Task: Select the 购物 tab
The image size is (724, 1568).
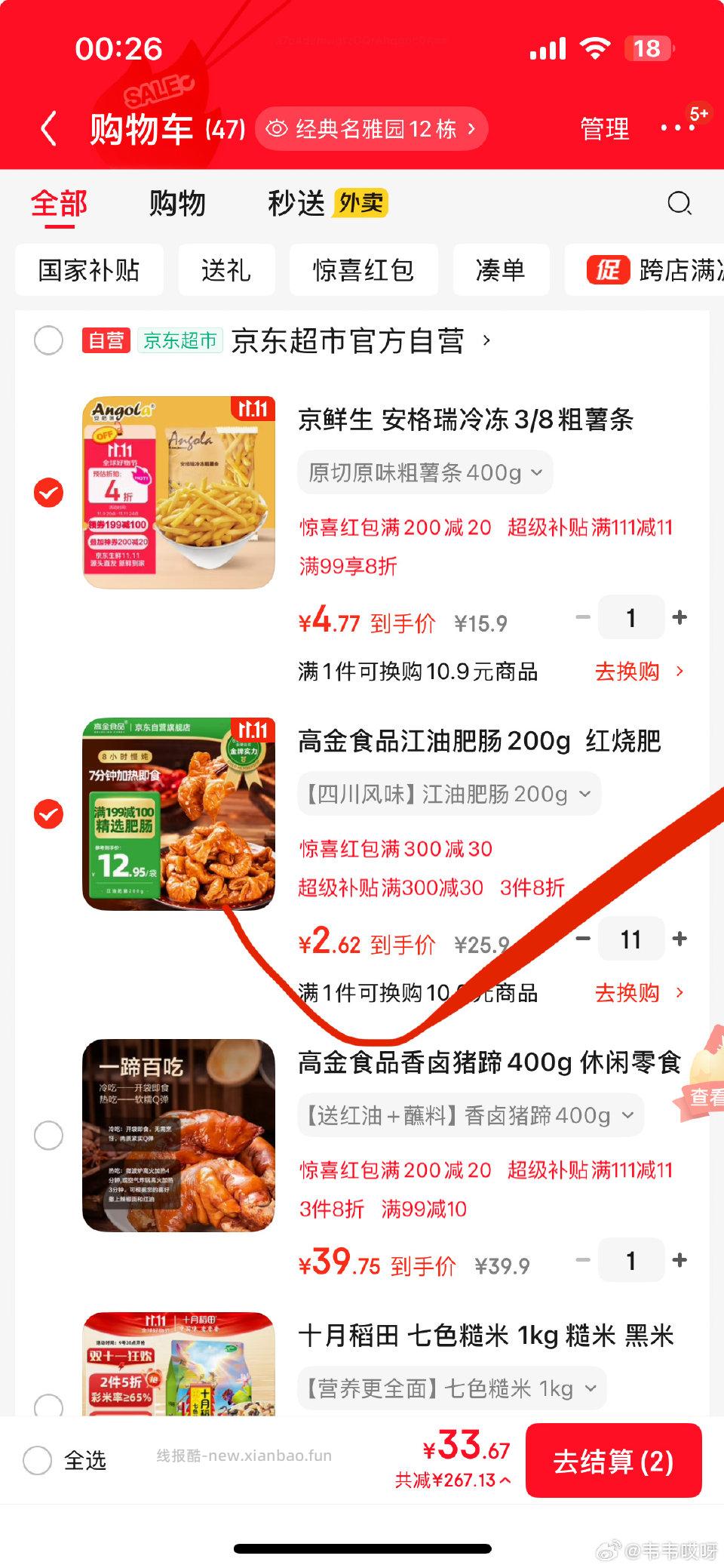Action: (179, 202)
